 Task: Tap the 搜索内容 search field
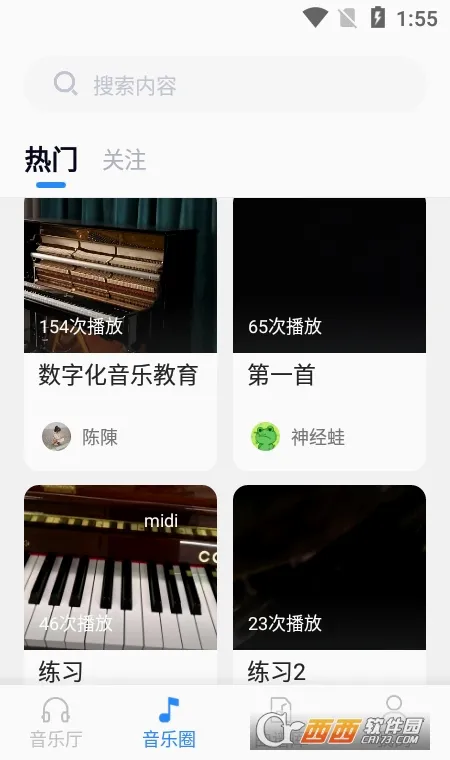coord(225,85)
